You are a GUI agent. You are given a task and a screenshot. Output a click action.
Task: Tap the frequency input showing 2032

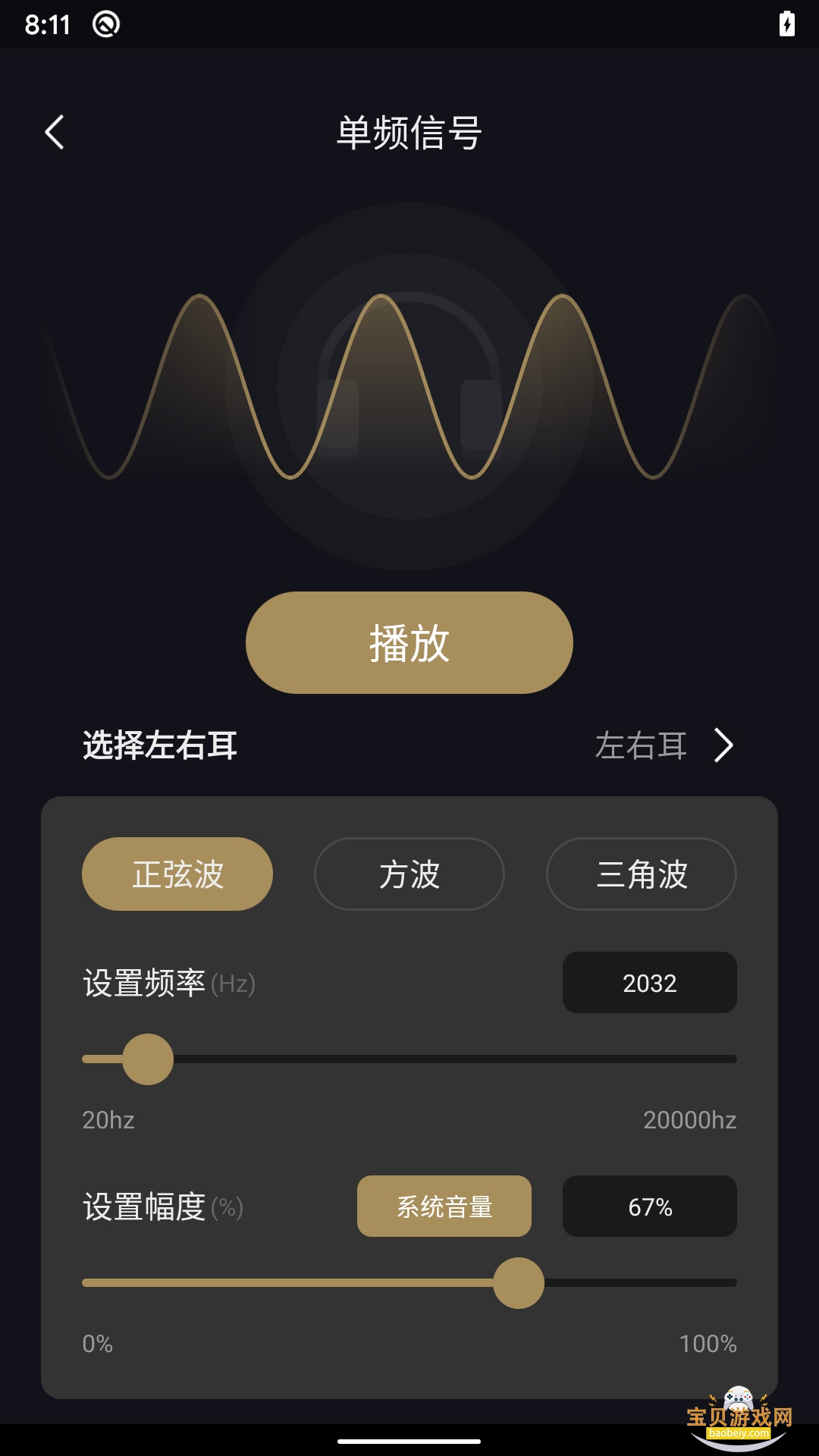pos(649,983)
